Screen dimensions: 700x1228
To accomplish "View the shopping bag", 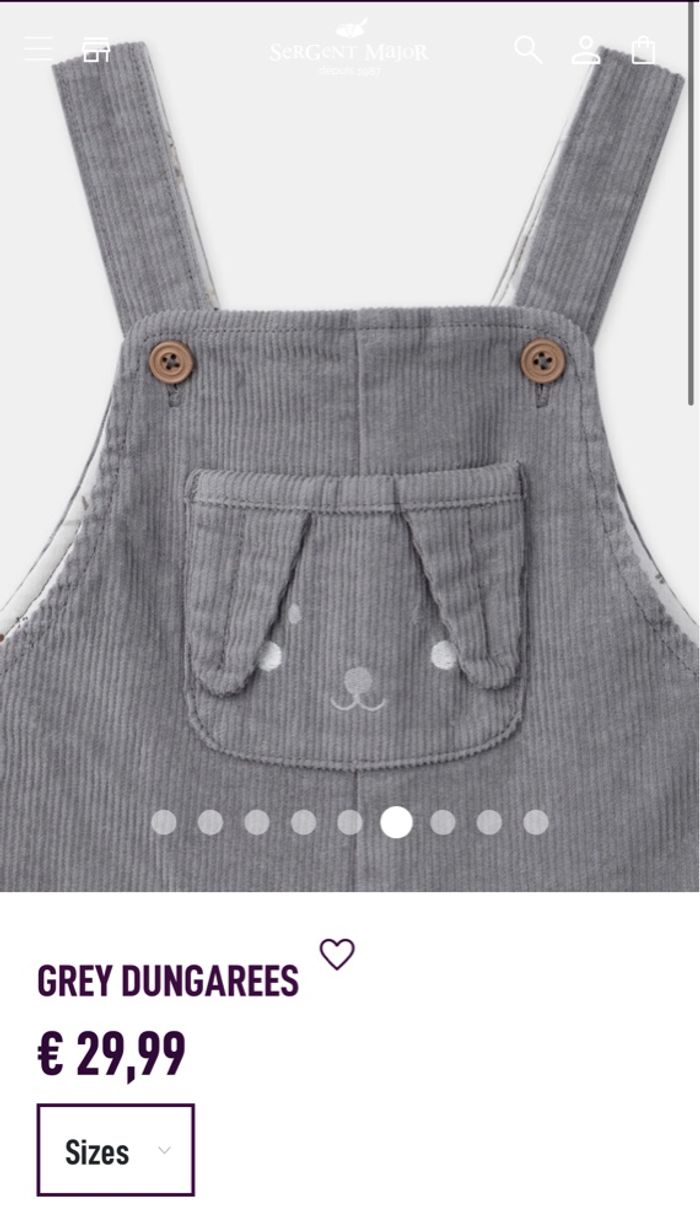I will pos(643,50).
